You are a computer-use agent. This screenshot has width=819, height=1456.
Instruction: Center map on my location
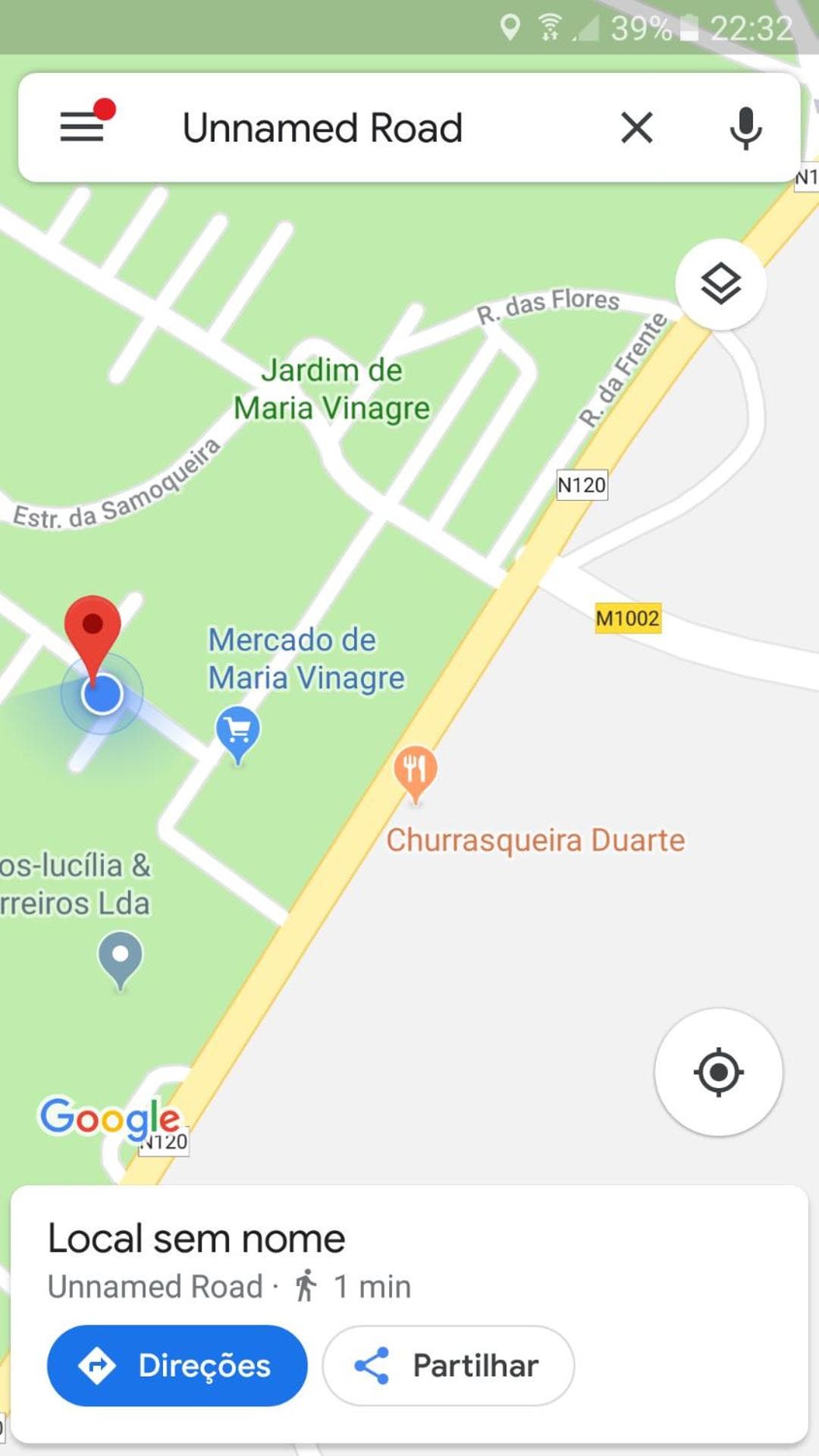pyautogui.click(x=718, y=1072)
